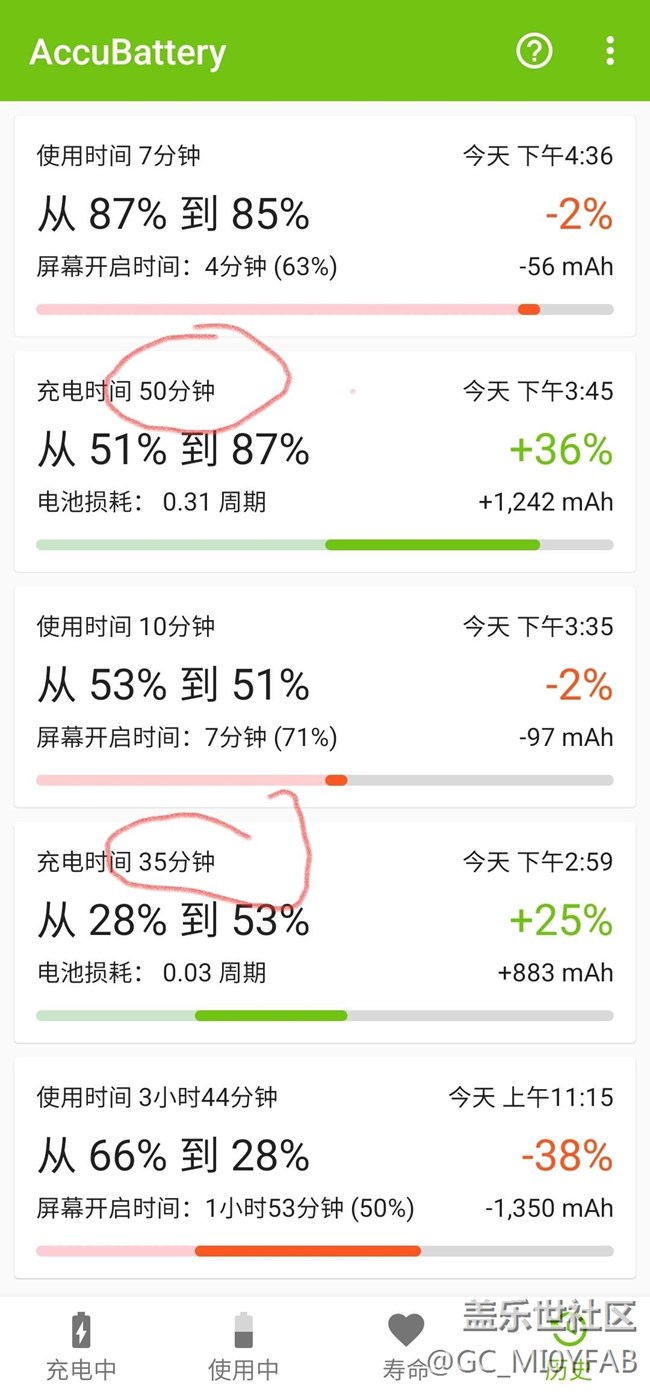Switch to the 充电中 tab
Screen dimensions: 650x1398
tap(81, 1347)
